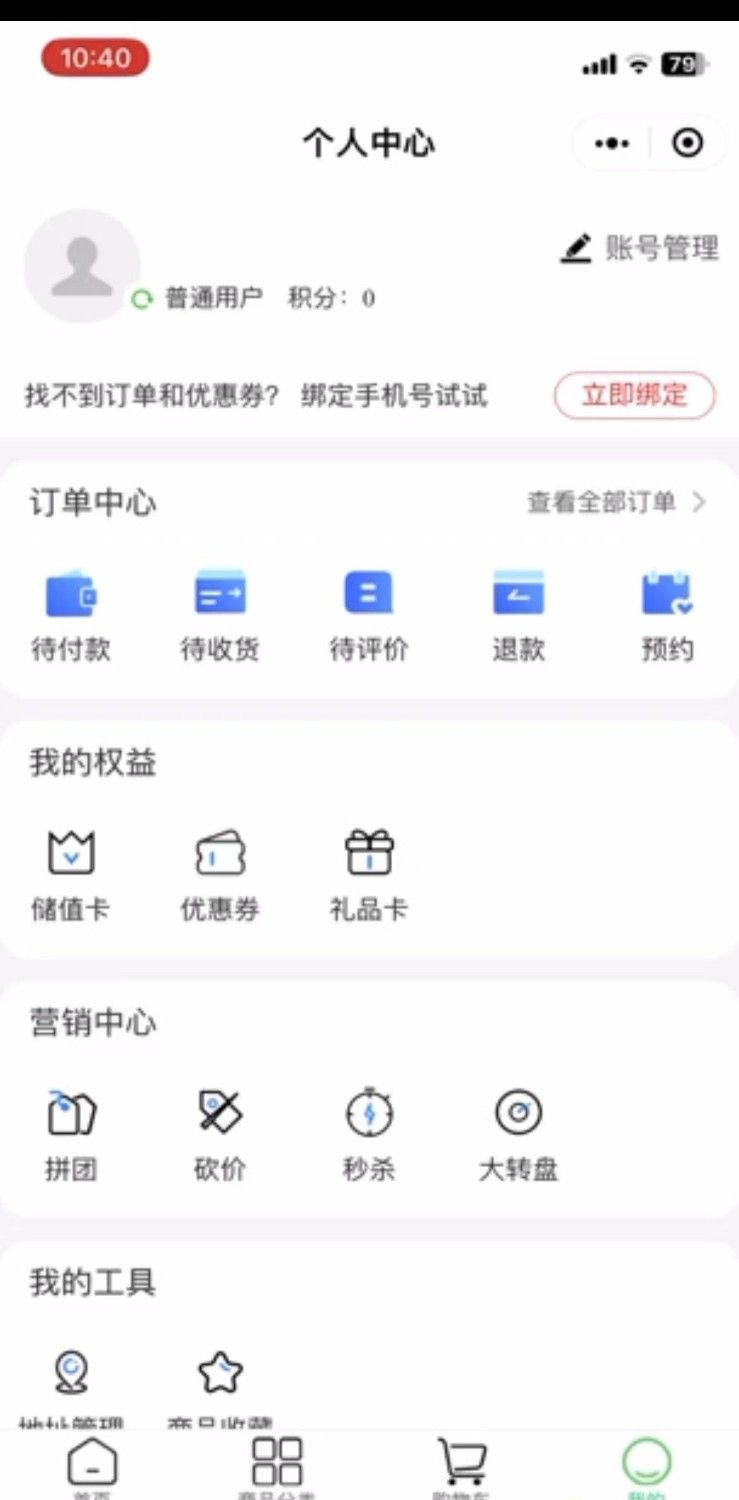This screenshot has height=1500, width=739.
Task: Open the 拼团 group-buy activity
Action: [x=70, y=1135]
